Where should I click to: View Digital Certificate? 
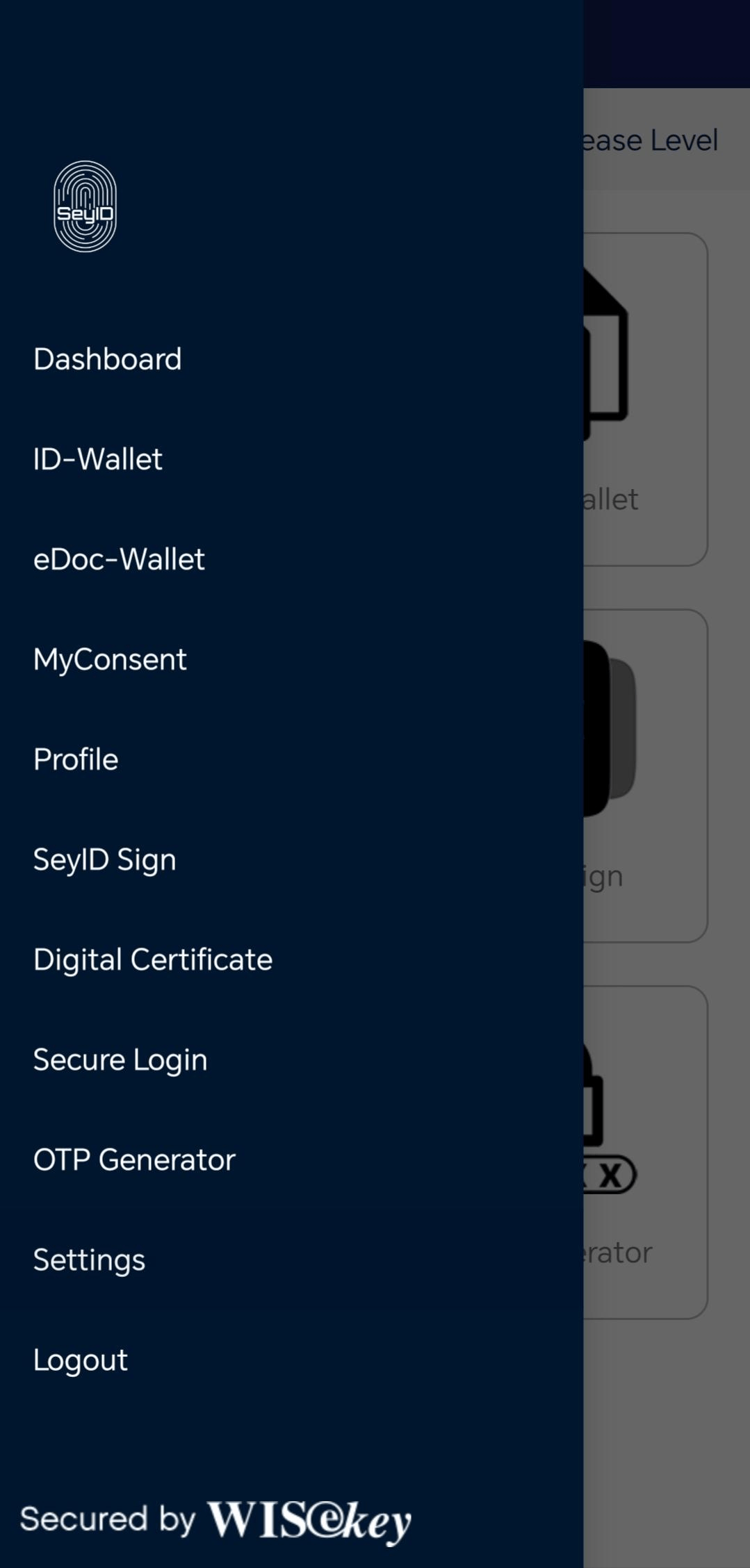tap(153, 959)
